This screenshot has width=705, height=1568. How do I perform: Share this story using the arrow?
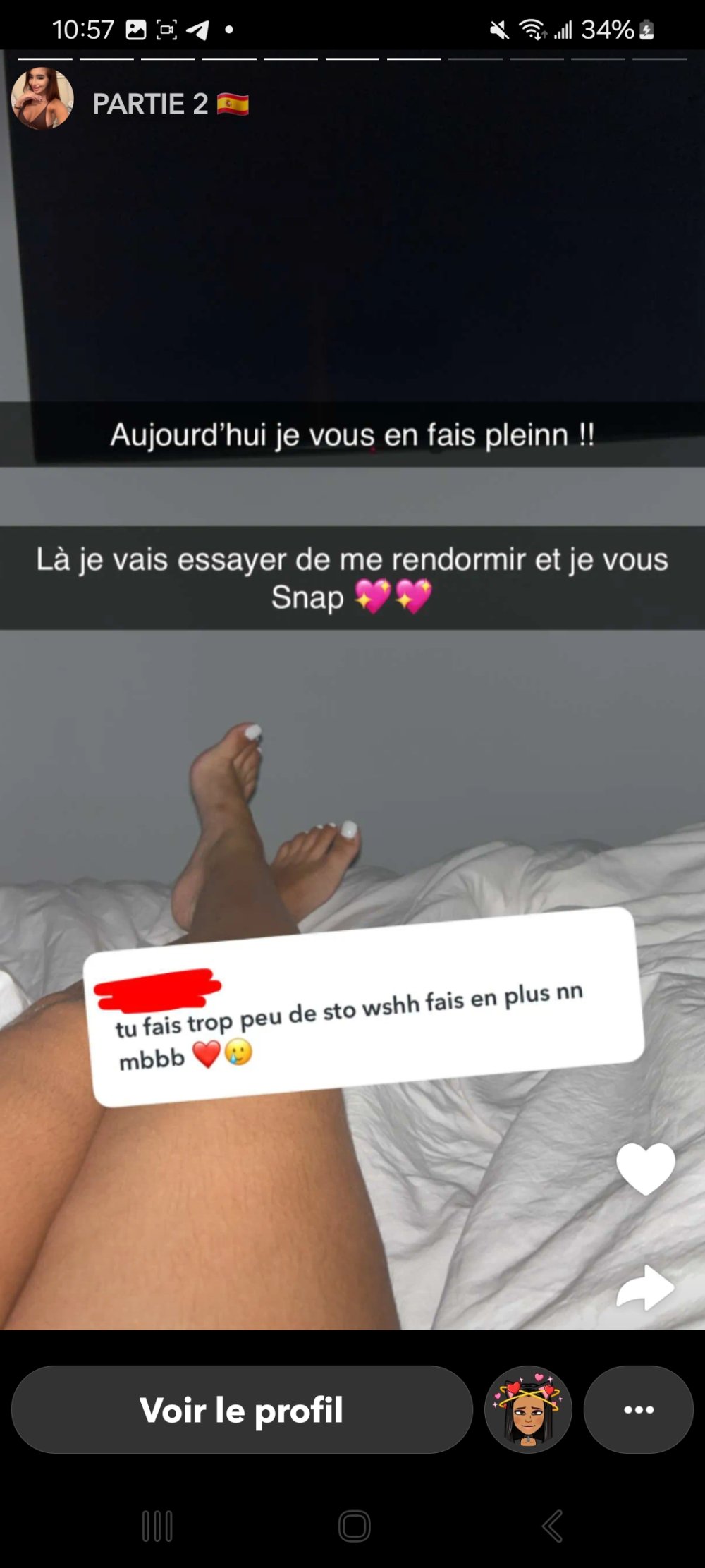pyautogui.click(x=645, y=1287)
